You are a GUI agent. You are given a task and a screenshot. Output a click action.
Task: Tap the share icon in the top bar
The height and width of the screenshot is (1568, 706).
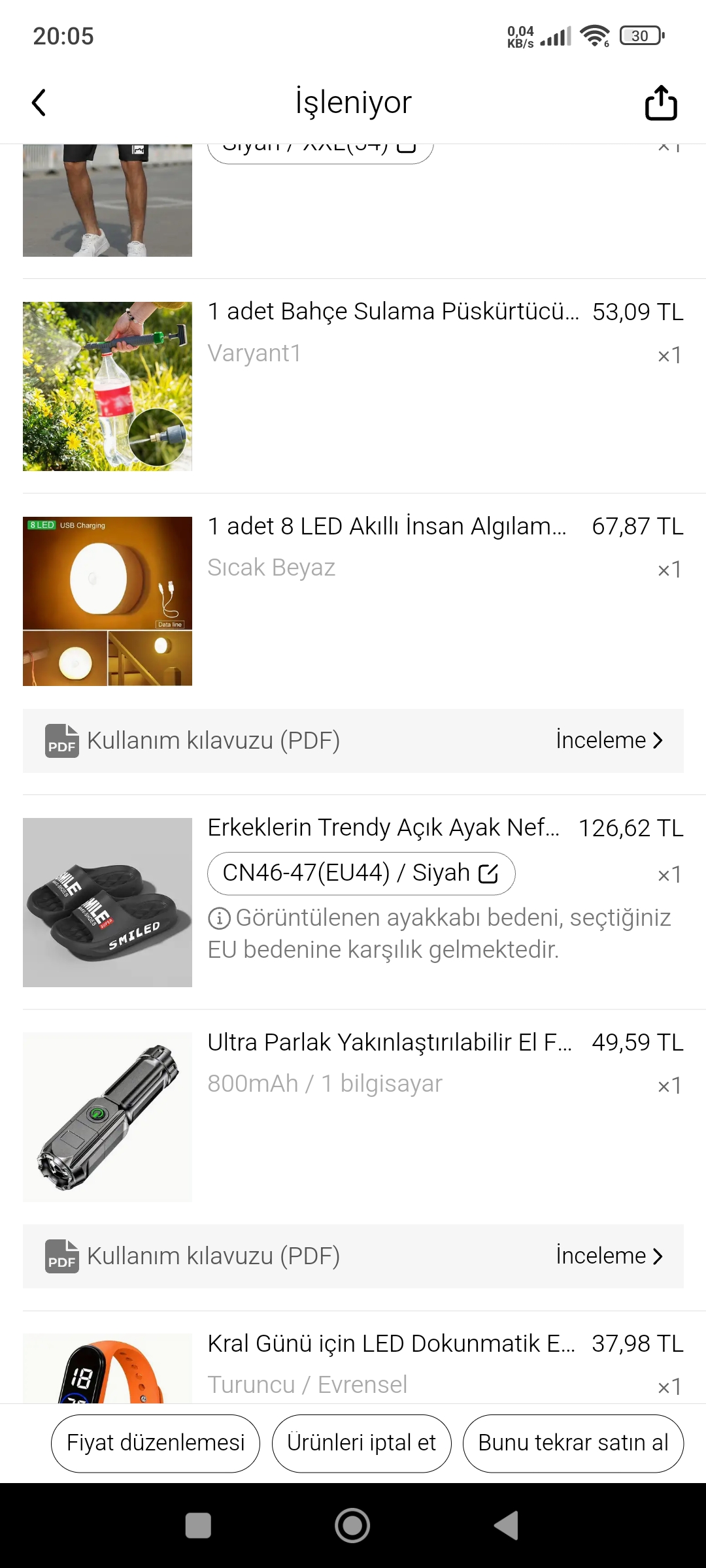point(661,103)
